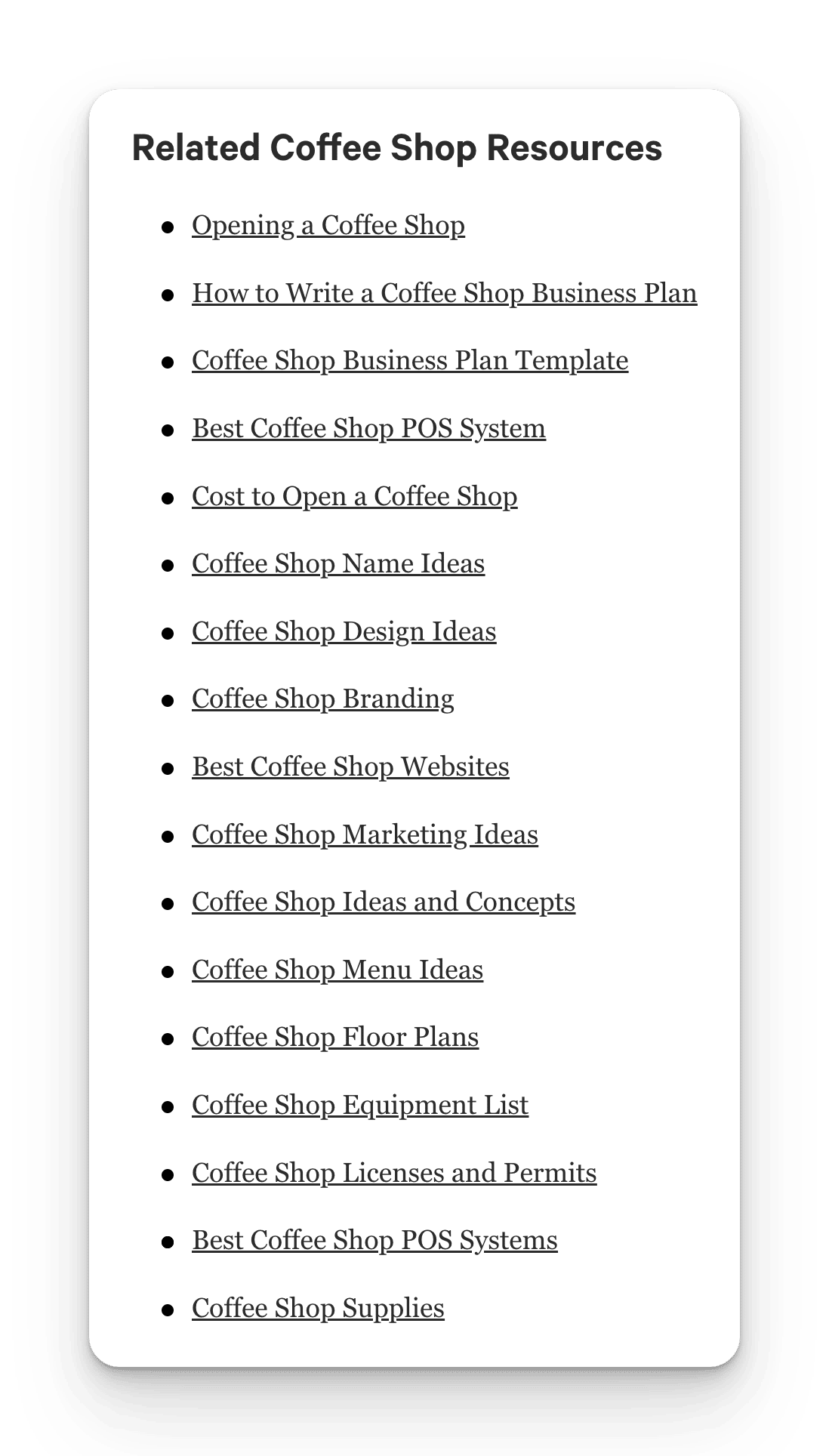This screenshot has width=829, height=1456.
Task: Tap the Best Coffee Shop POS Systems link
Action: click(x=374, y=1241)
